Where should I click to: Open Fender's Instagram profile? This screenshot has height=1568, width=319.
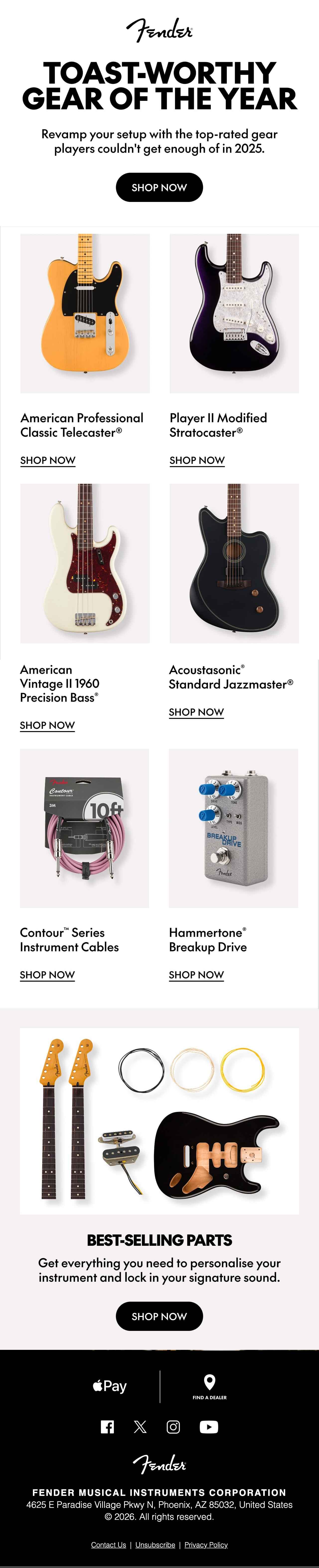(173, 1427)
